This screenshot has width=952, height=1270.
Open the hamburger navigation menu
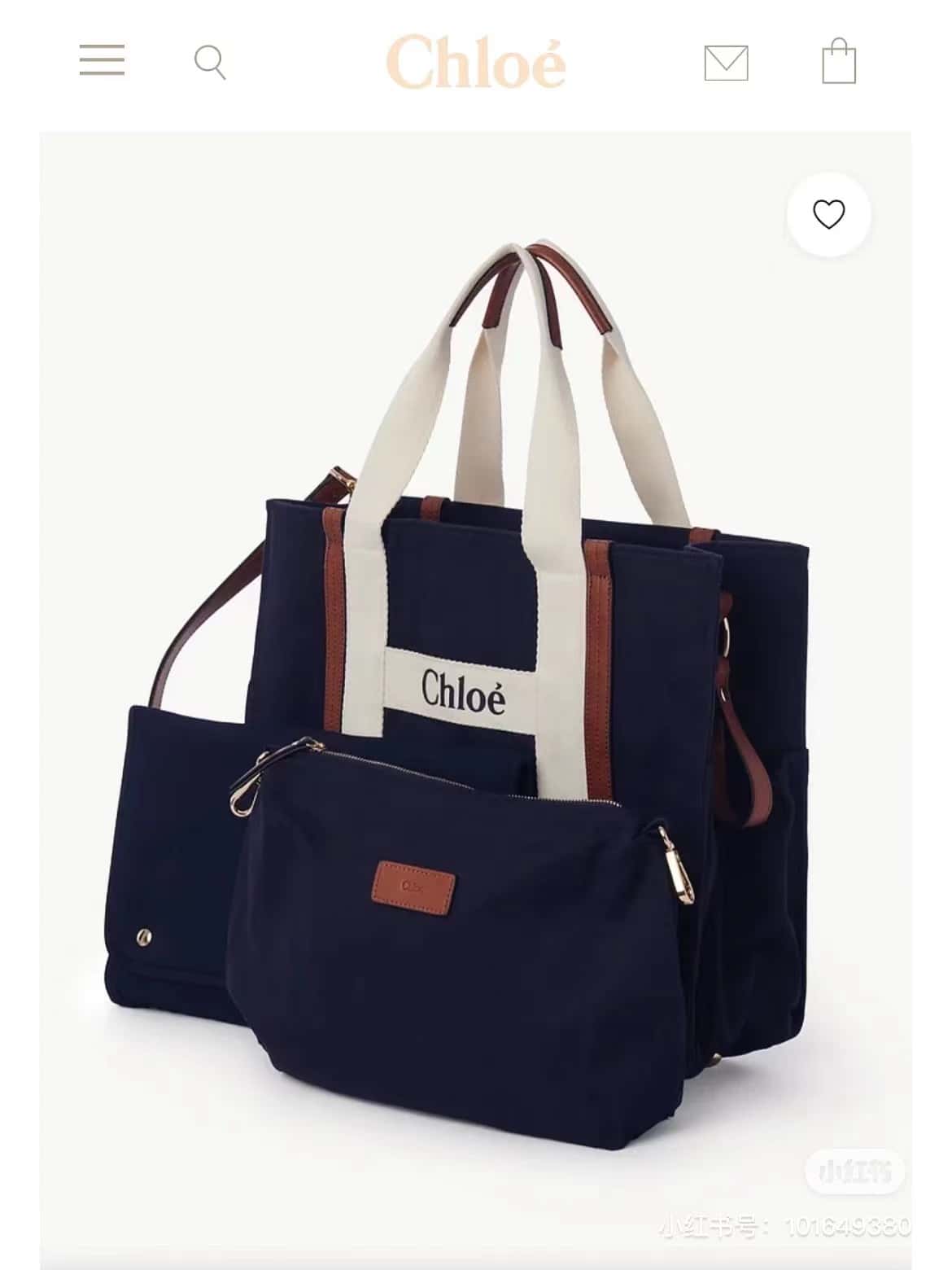click(102, 60)
